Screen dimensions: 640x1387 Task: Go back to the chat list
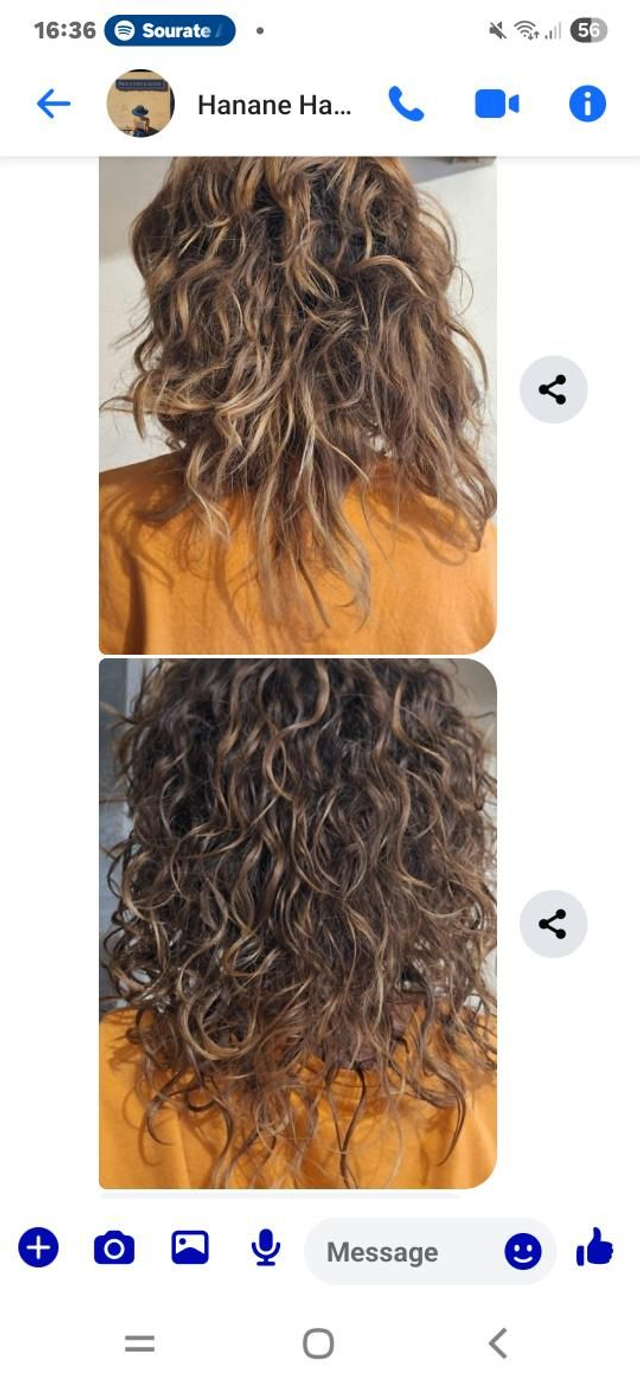tap(53, 104)
